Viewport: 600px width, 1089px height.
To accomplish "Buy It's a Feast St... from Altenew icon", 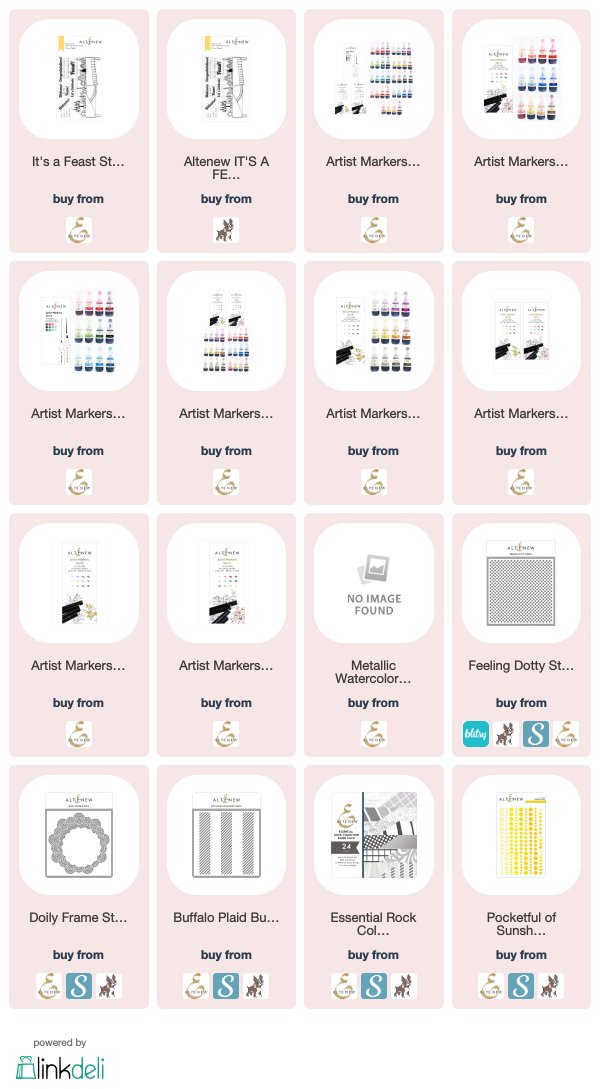I will click(78, 229).
